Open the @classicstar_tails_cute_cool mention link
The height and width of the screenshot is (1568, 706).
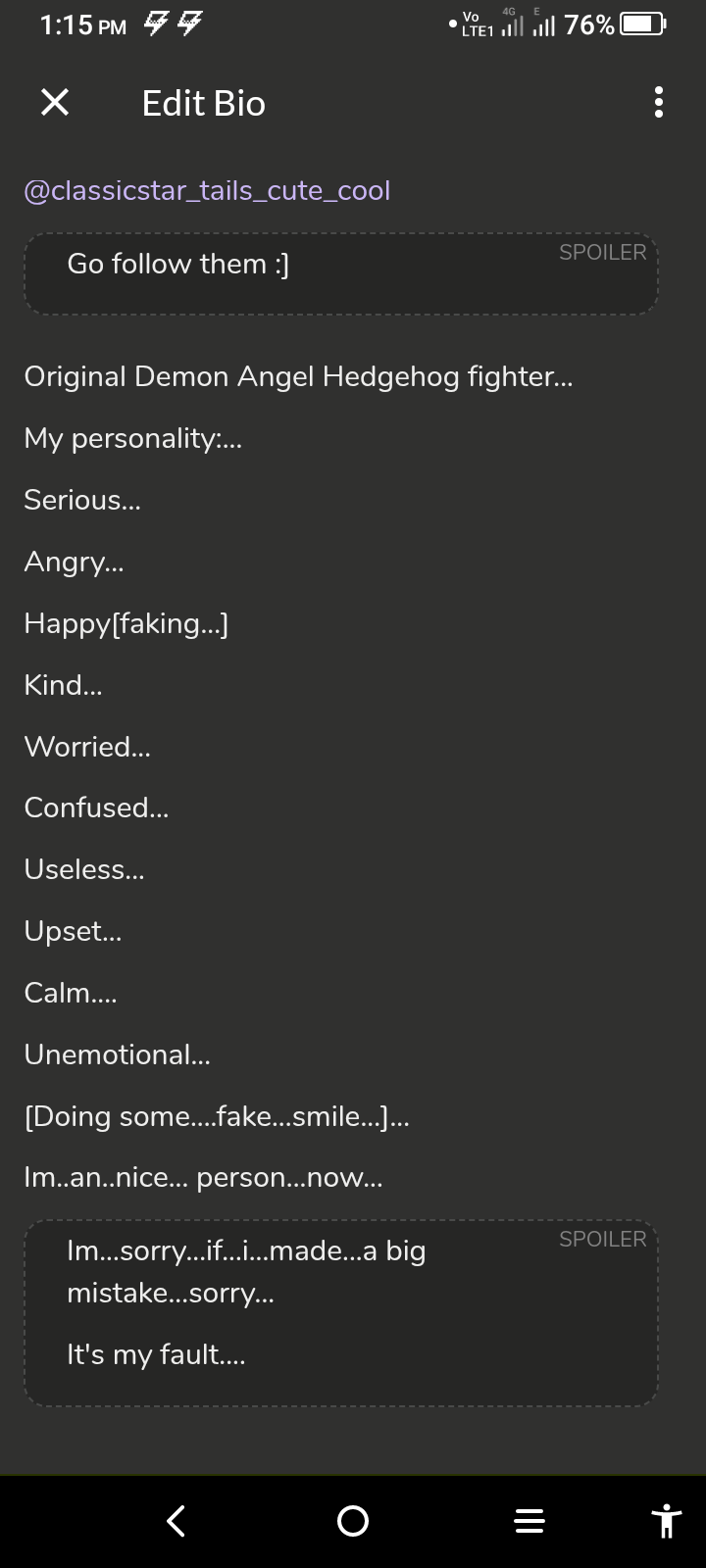click(x=207, y=190)
